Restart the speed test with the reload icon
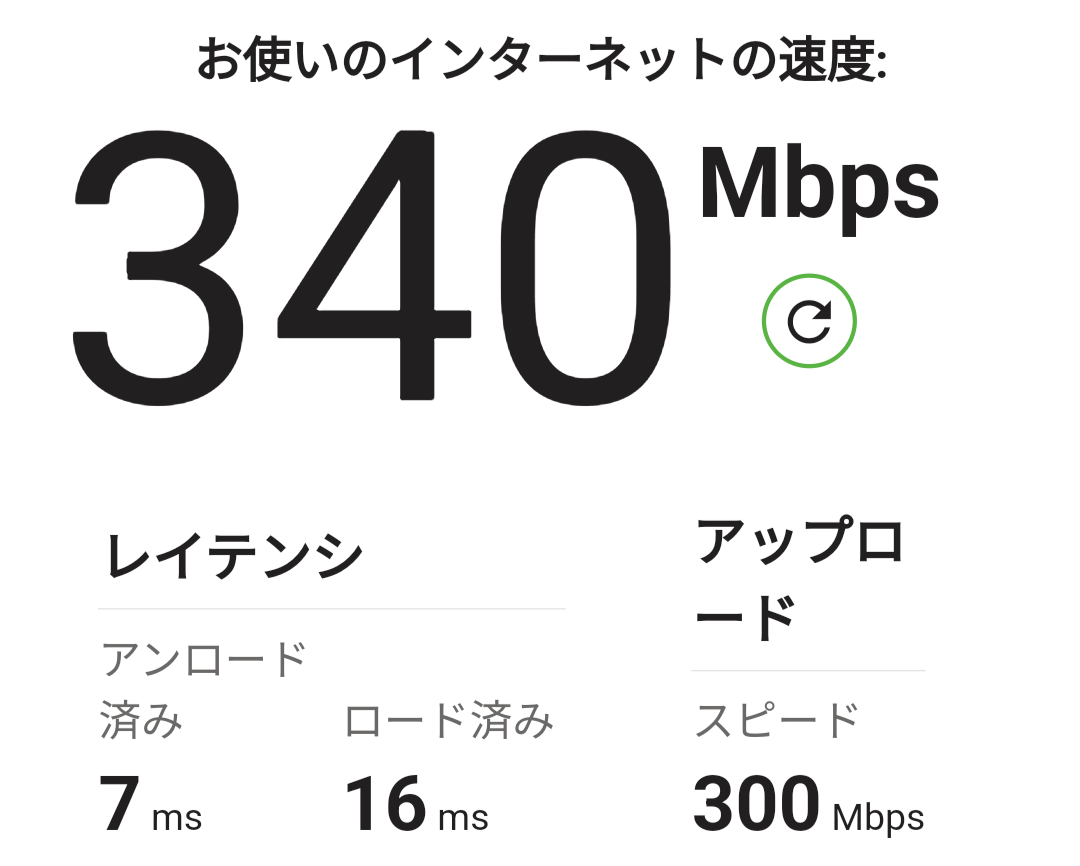The image size is (1080, 866). 809,321
